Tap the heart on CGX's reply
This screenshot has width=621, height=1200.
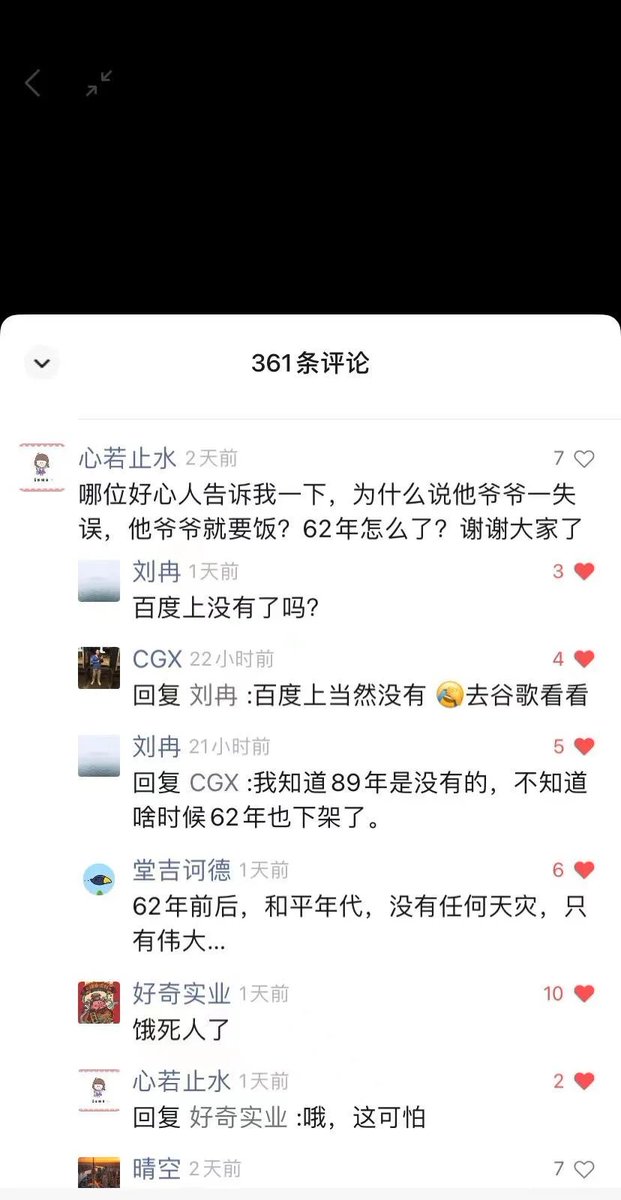pyautogui.click(x=584, y=659)
